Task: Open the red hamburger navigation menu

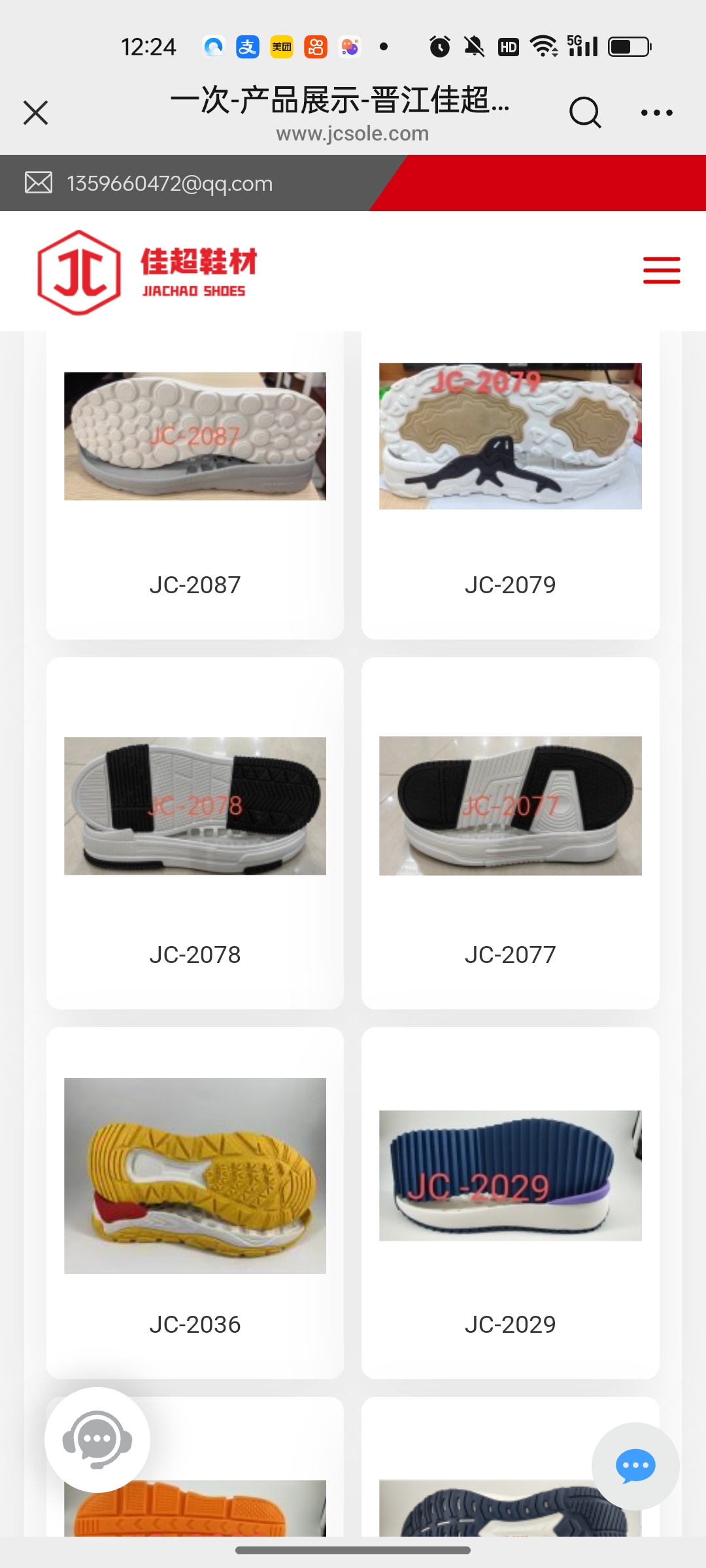Action: (661, 270)
